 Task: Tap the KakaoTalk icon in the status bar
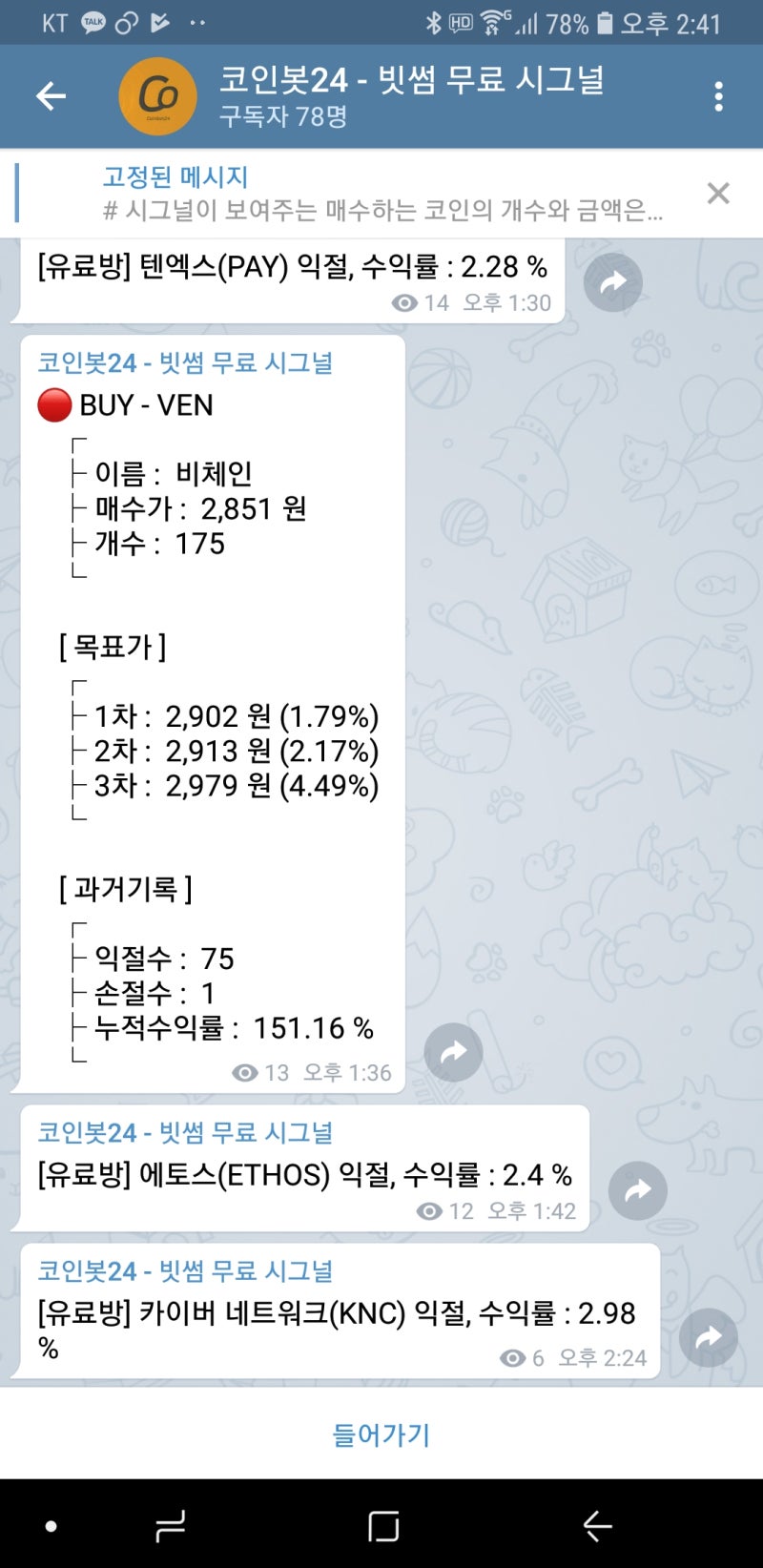92,21
